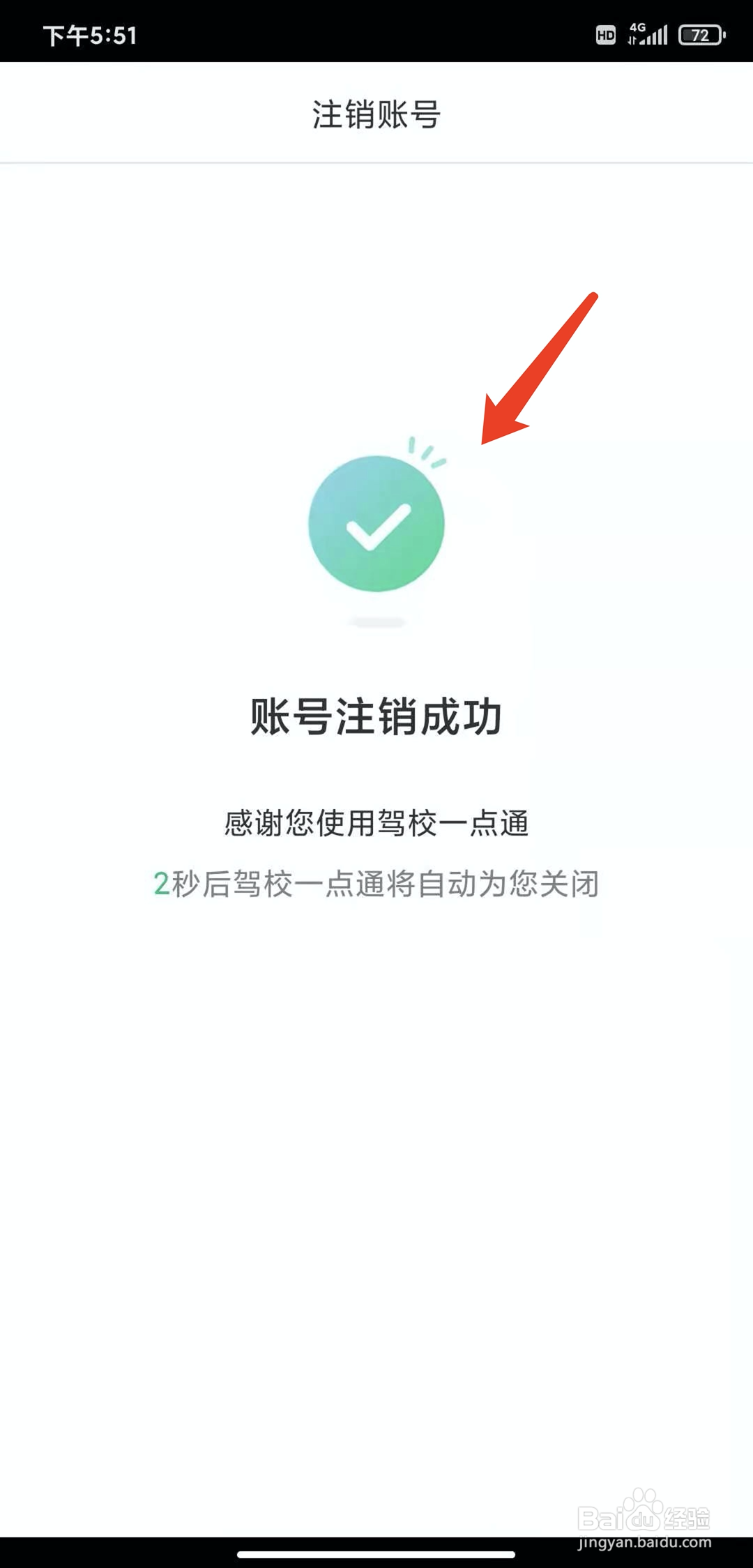Tap the 感谢您使用驾校一点通 message
Screen dimensions: 753x1568
[x=376, y=823]
